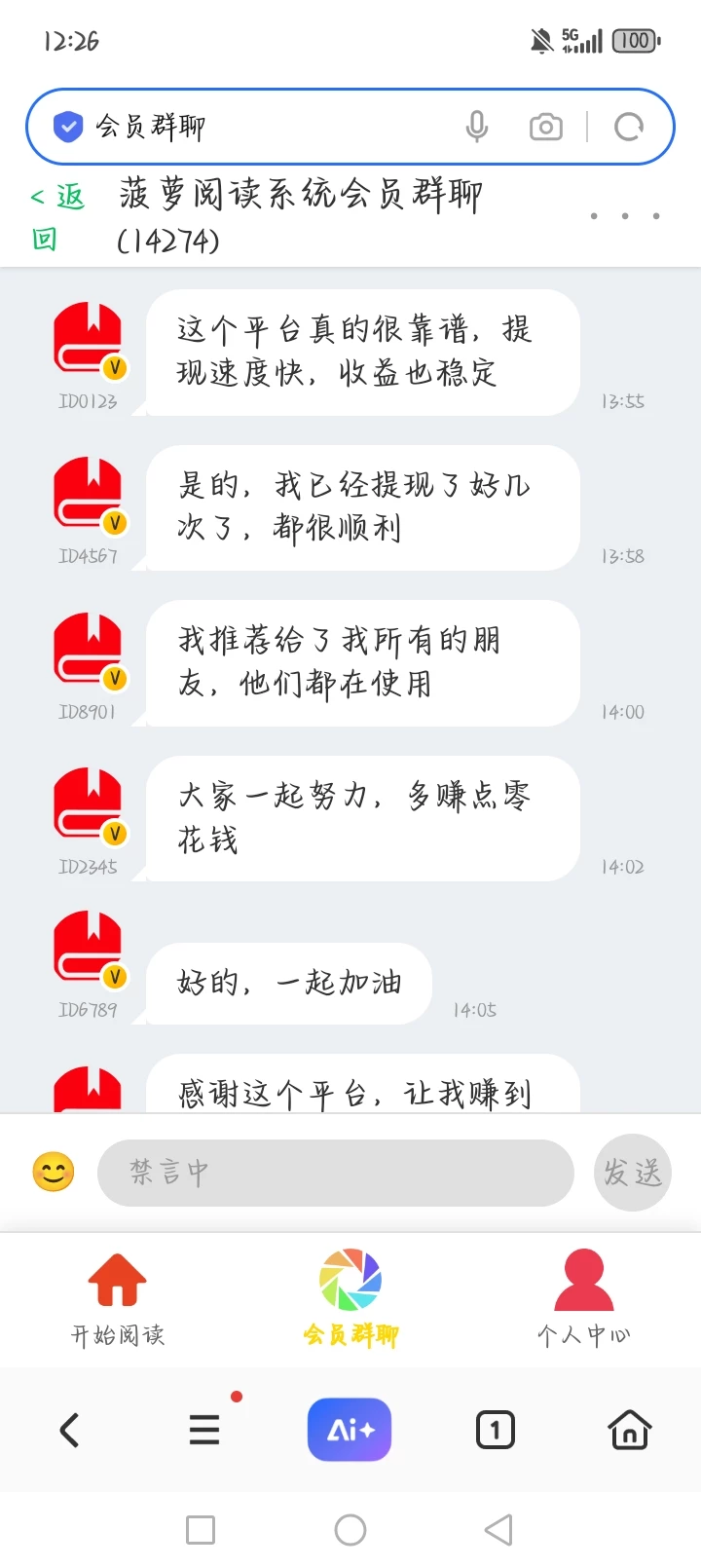The height and width of the screenshot is (1568, 701).
Task: Tap the blue shield icon in the address bar
Action: (66, 126)
